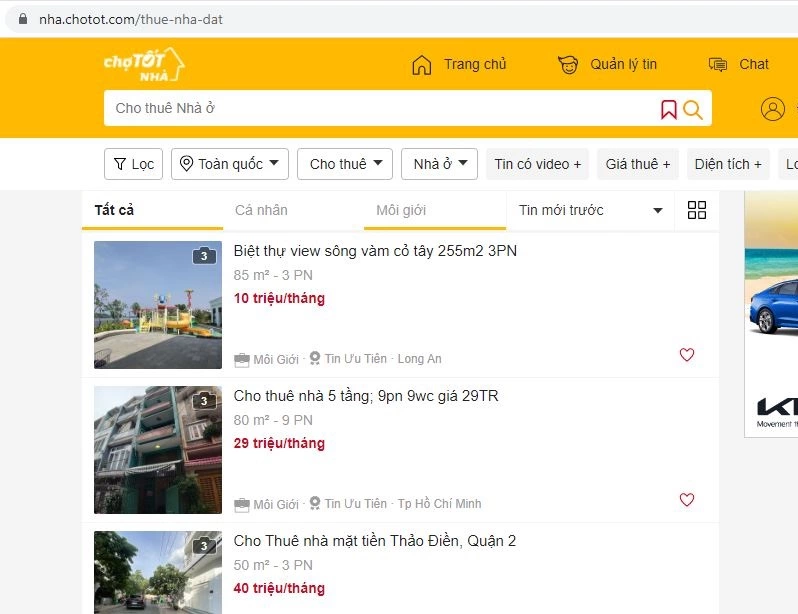This screenshot has height=614, width=798.
Task: Add the Diện tích filter chip
Action: coord(727,164)
